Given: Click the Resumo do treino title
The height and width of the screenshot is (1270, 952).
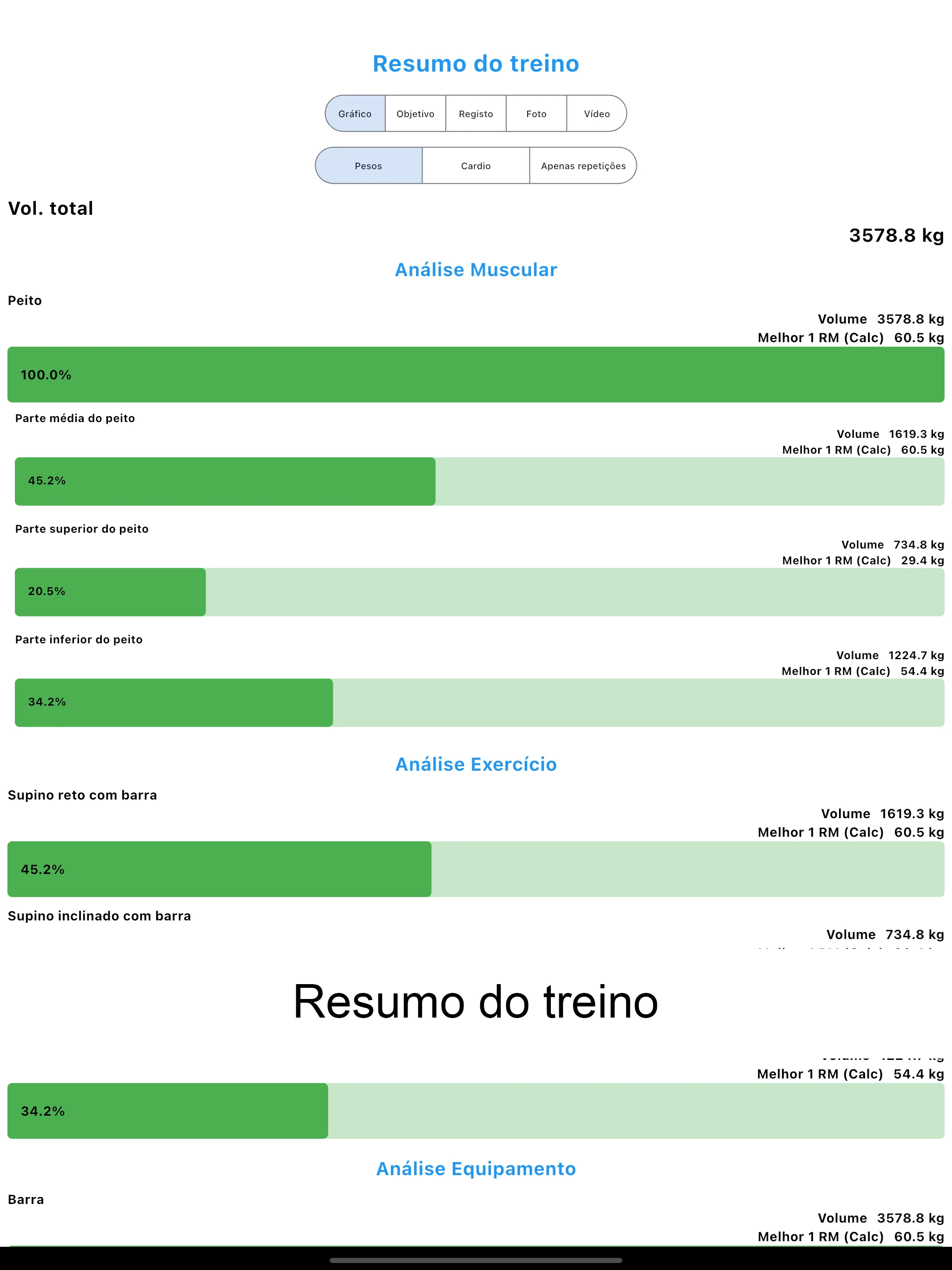Looking at the screenshot, I should click(476, 64).
